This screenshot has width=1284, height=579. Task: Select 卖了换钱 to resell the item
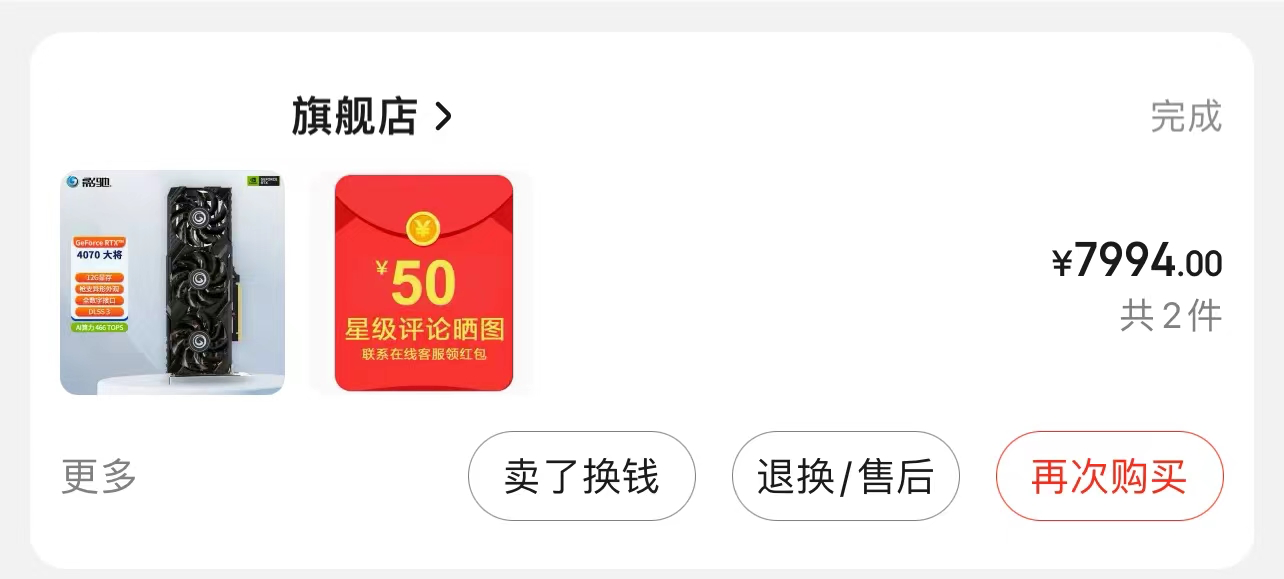pyautogui.click(x=581, y=476)
